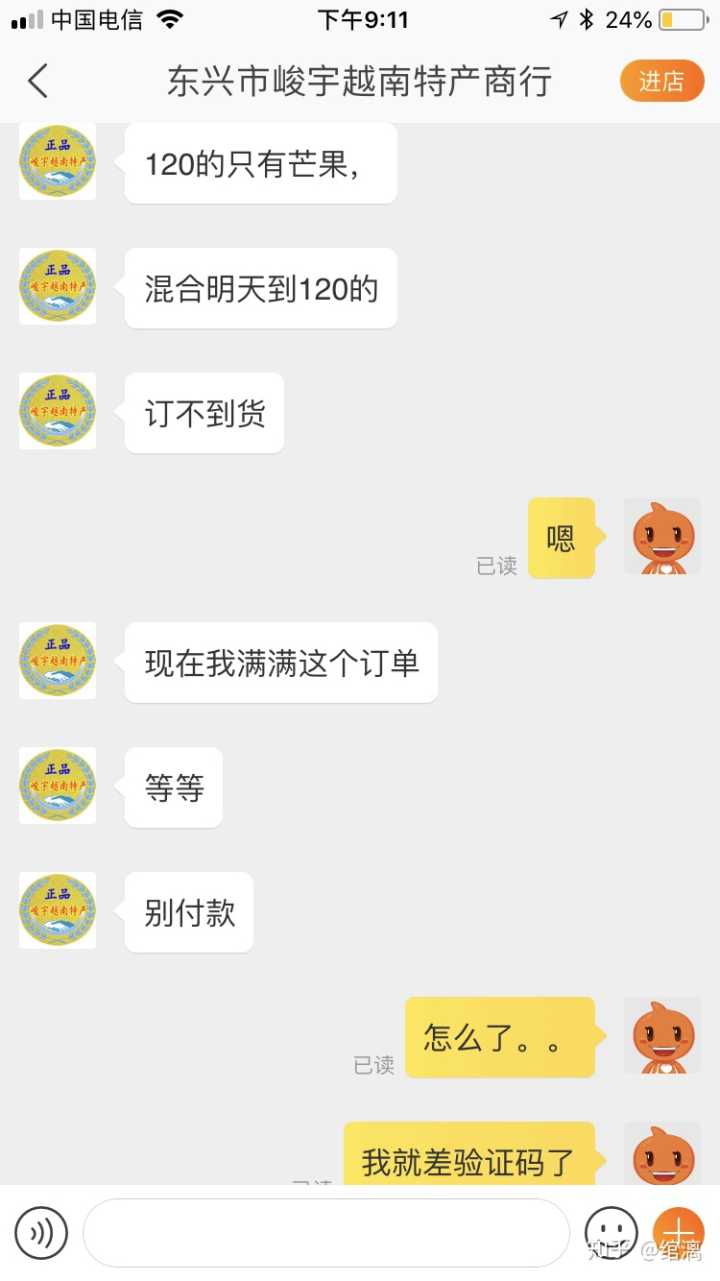Go back from the shop chat
Viewport: 720px width, 1281px height.
(x=38, y=81)
